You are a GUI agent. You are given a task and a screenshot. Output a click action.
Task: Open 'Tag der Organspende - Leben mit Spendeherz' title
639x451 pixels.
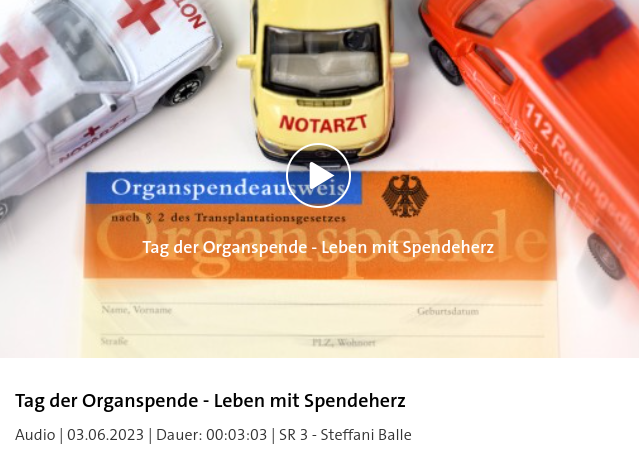[x=210, y=401]
